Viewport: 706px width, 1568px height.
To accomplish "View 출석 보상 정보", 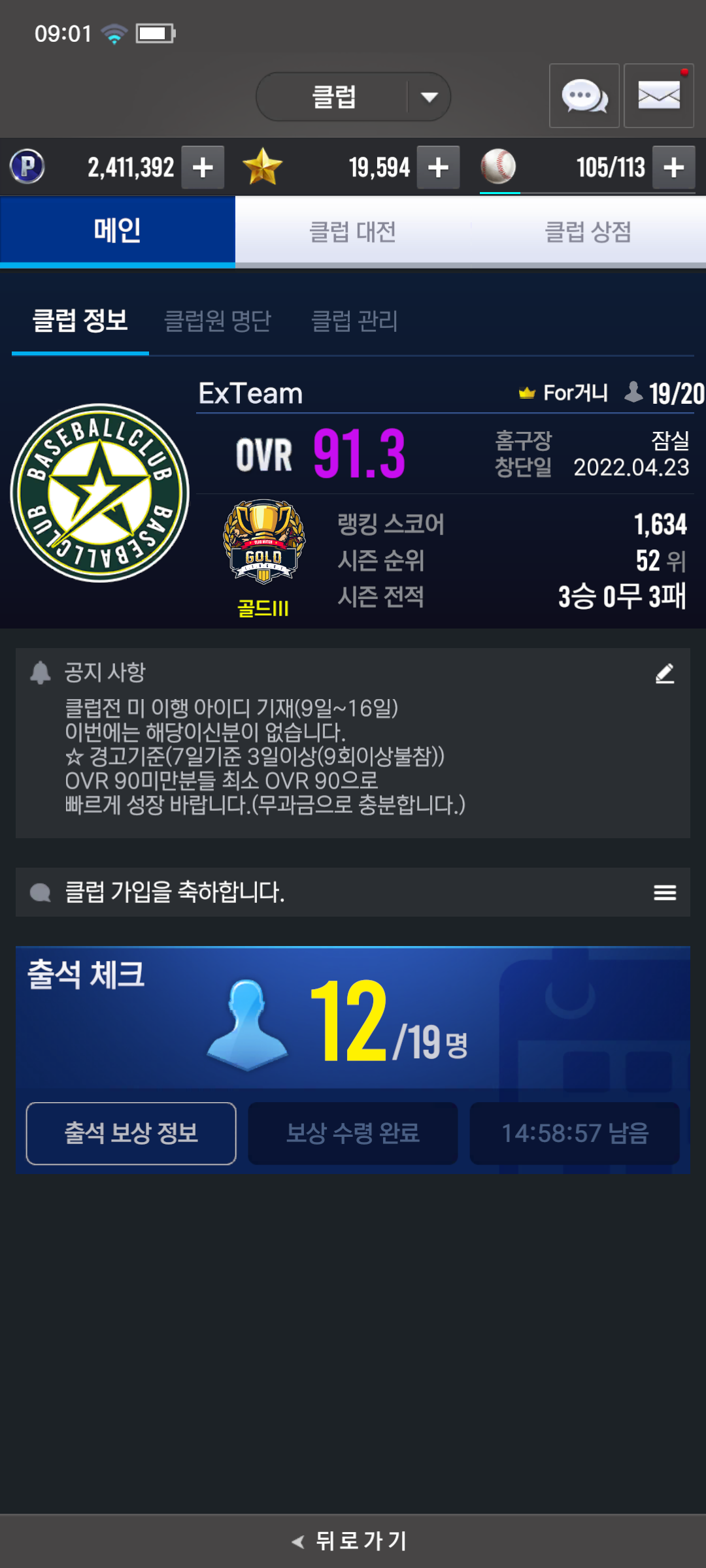I will [131, 1133].
